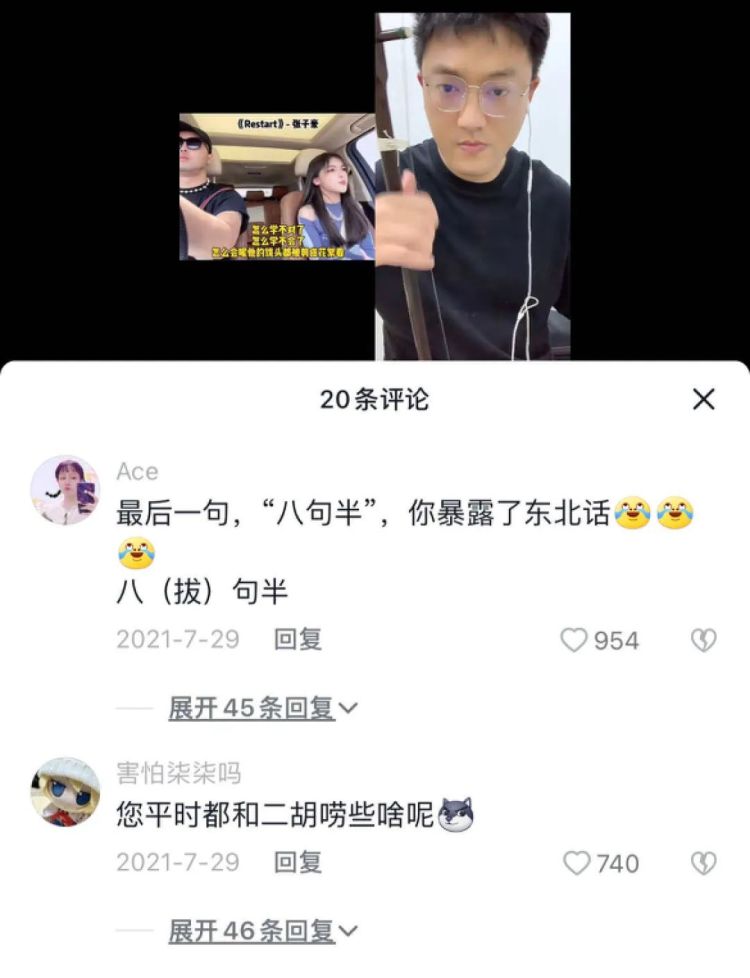Reply to 害怕柒柒吗's comment
The image size is (750, 978).
(298, 862)
